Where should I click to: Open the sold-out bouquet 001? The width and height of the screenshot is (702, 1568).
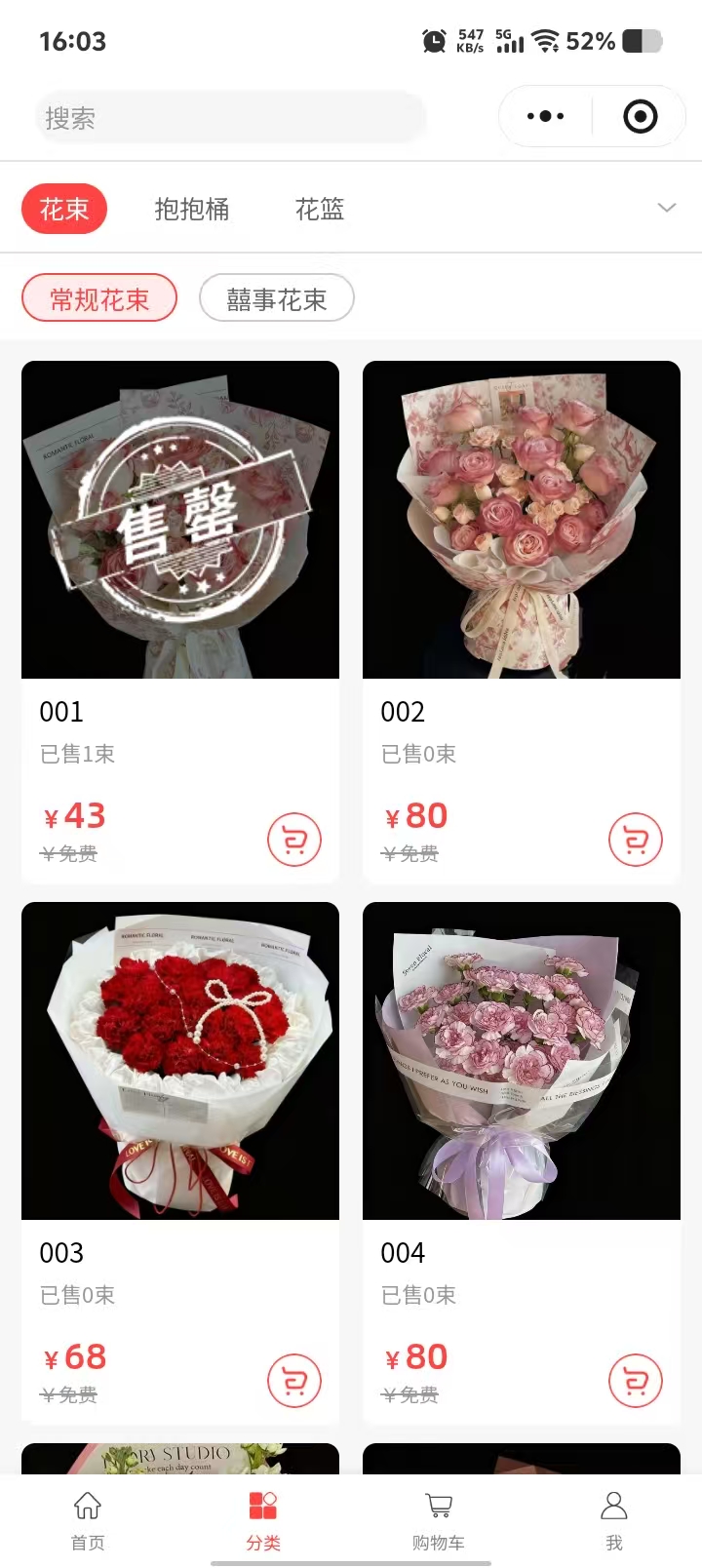pyautogui.click(x=180, y=520)
